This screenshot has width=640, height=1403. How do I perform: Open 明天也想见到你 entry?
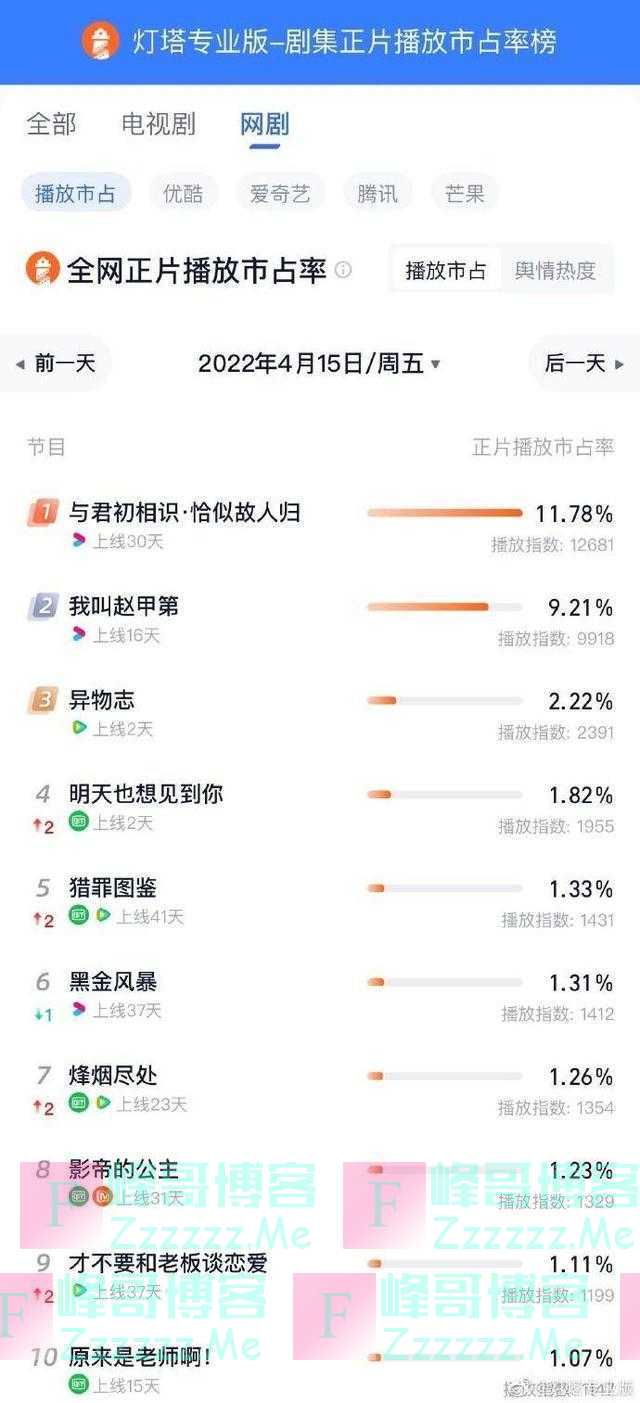[x=320, y=808]
